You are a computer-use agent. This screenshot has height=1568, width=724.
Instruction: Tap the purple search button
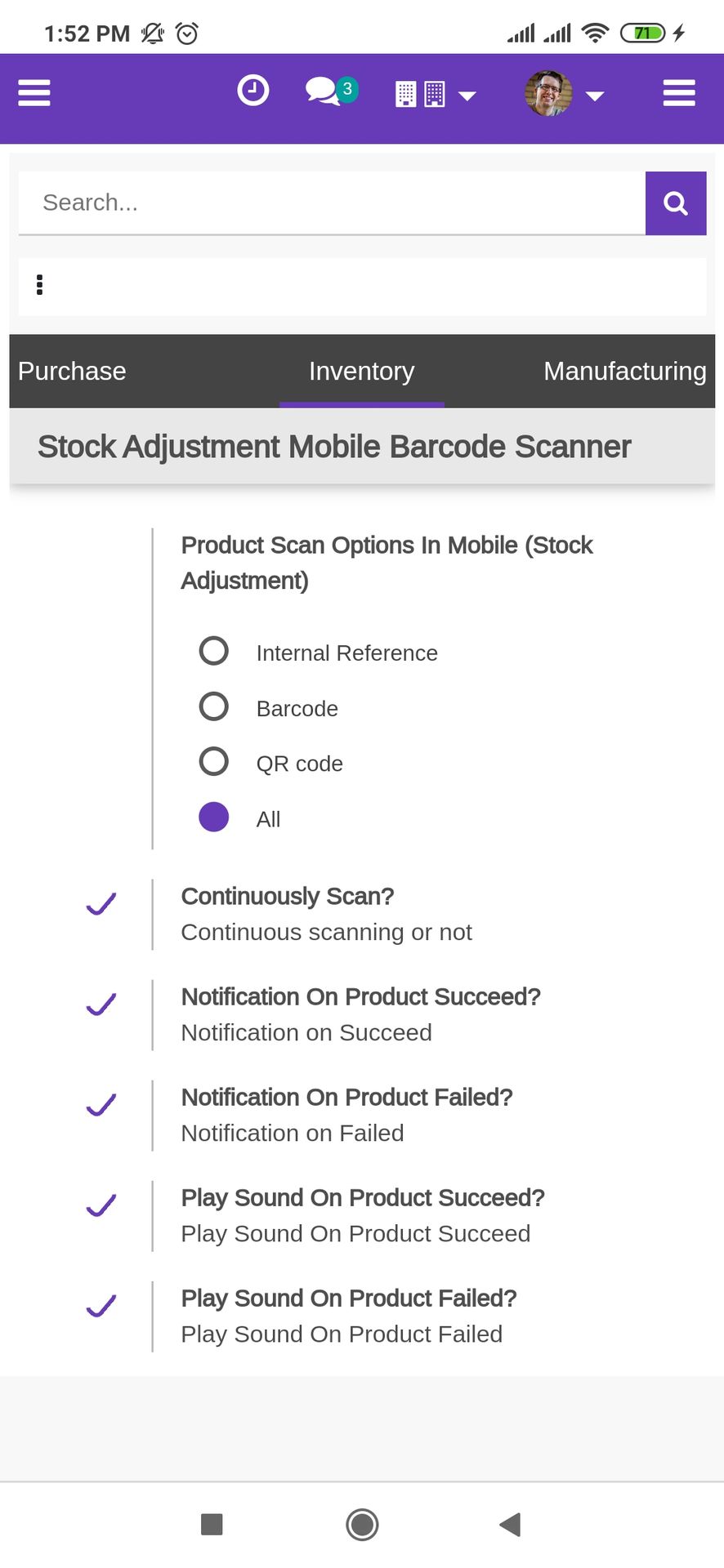click(676, 203)
